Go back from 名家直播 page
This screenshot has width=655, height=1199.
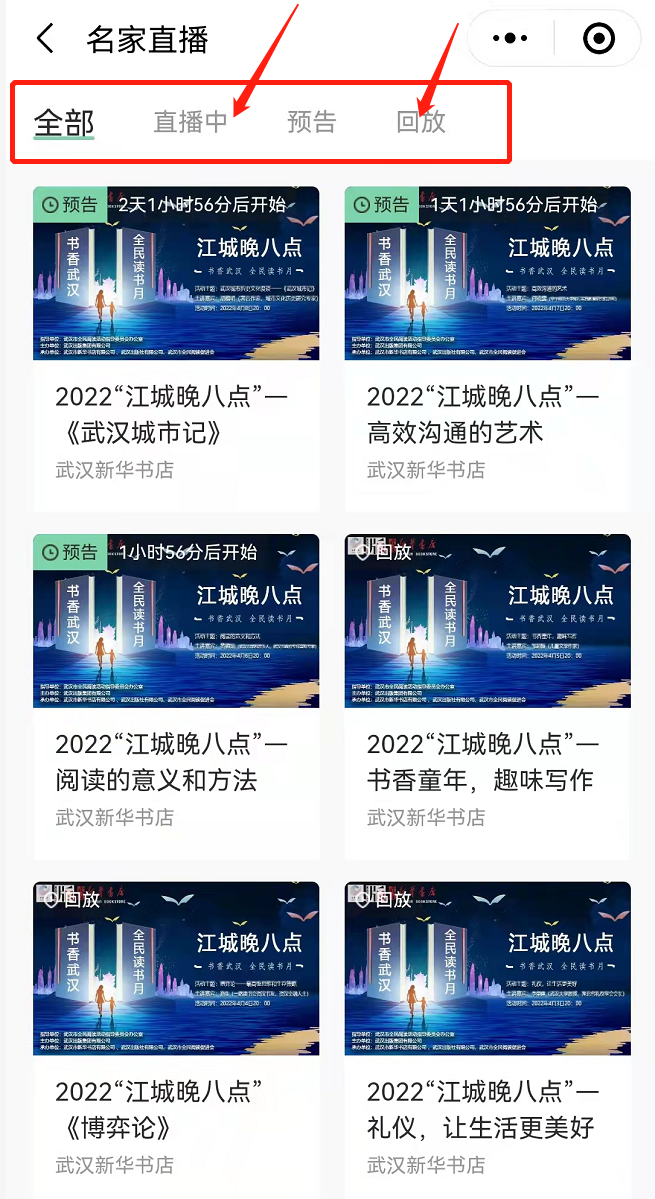[x=45, y=40]
